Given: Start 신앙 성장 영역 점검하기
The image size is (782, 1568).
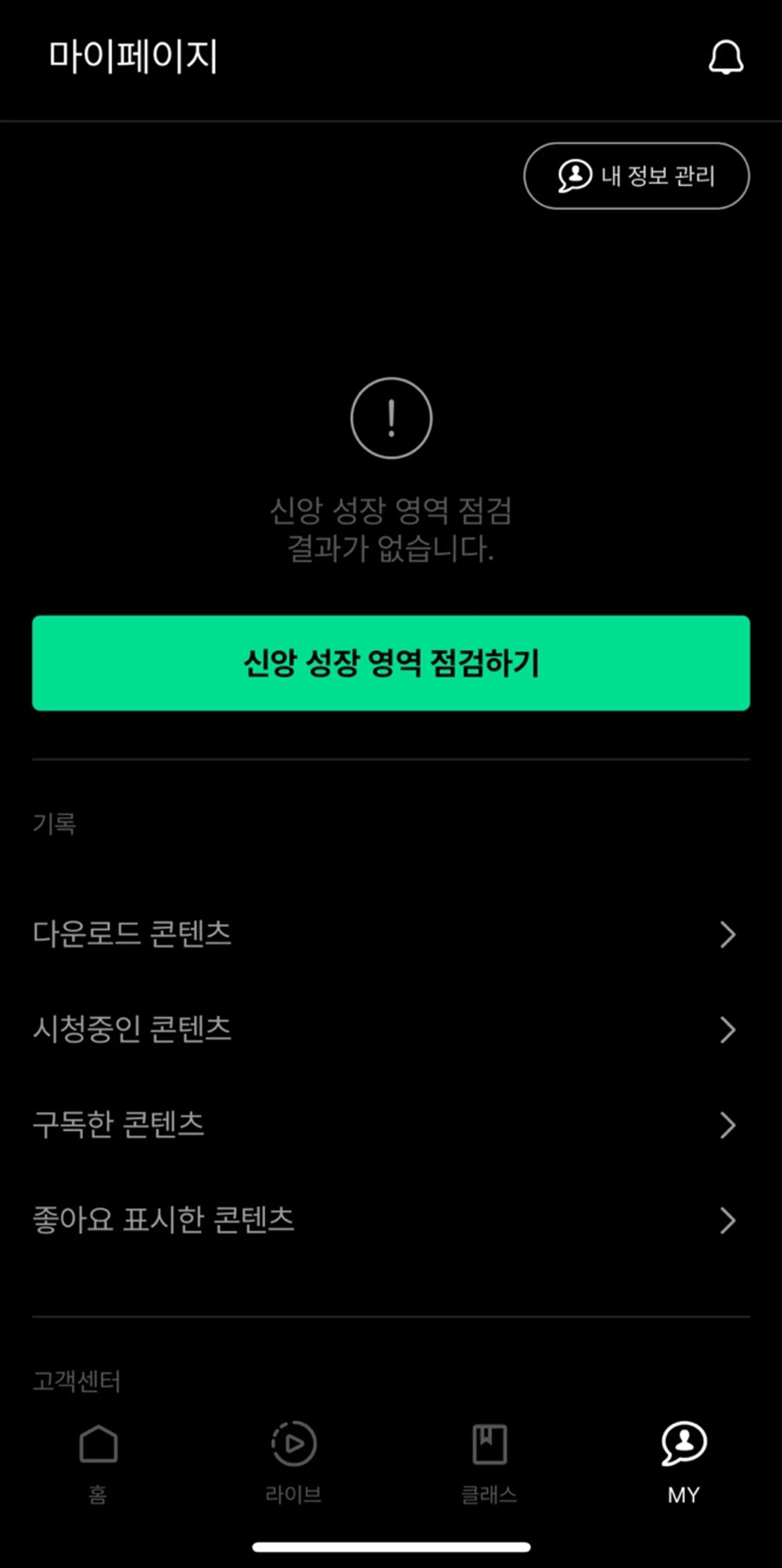Looking at the screenshot, I should pos(391,663).
